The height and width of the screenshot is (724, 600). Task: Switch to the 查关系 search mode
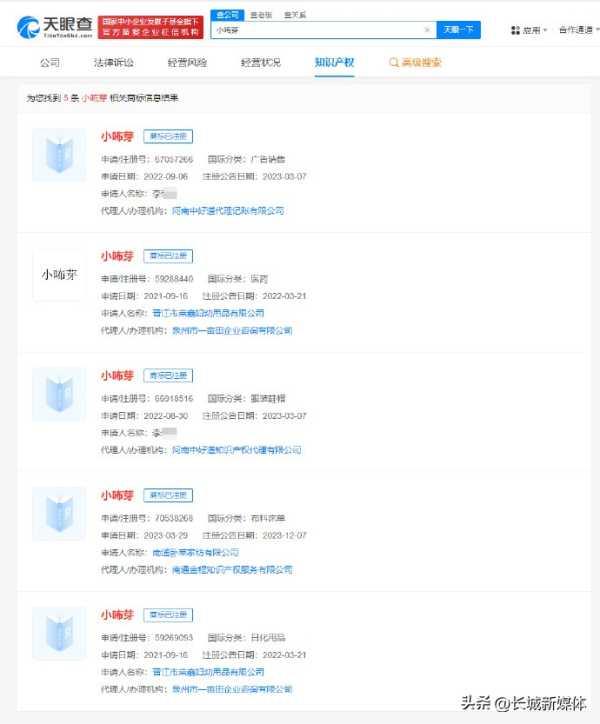[x=295, y=15]
